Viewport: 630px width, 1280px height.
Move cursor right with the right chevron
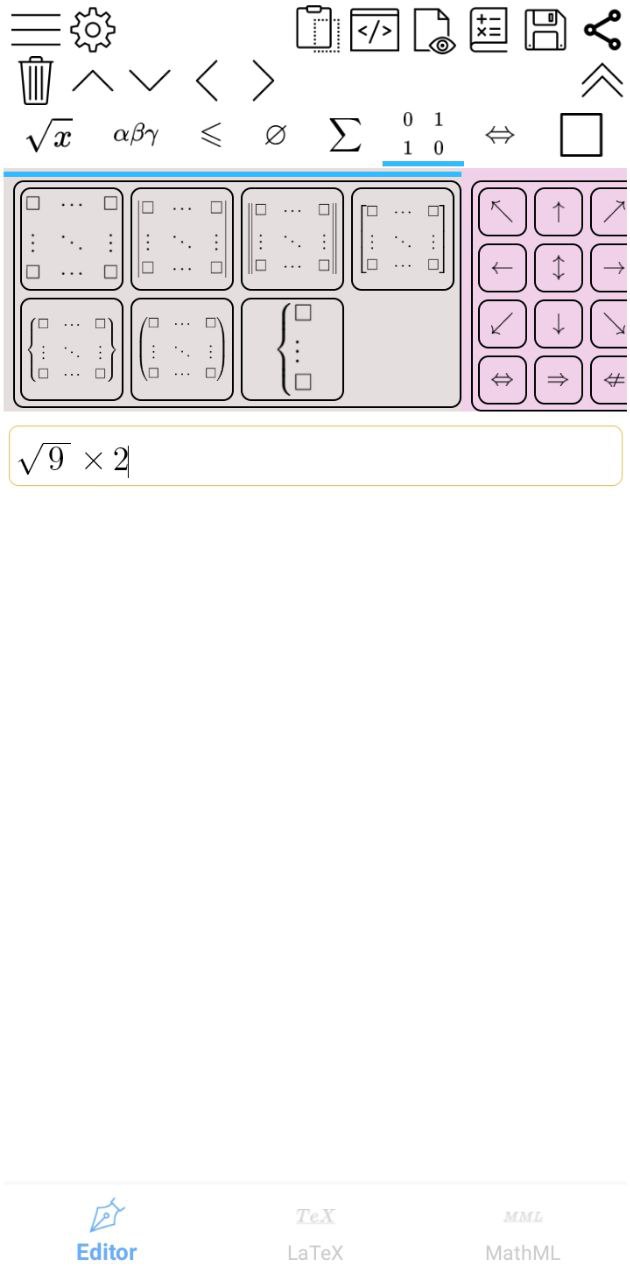coord(263,81)
